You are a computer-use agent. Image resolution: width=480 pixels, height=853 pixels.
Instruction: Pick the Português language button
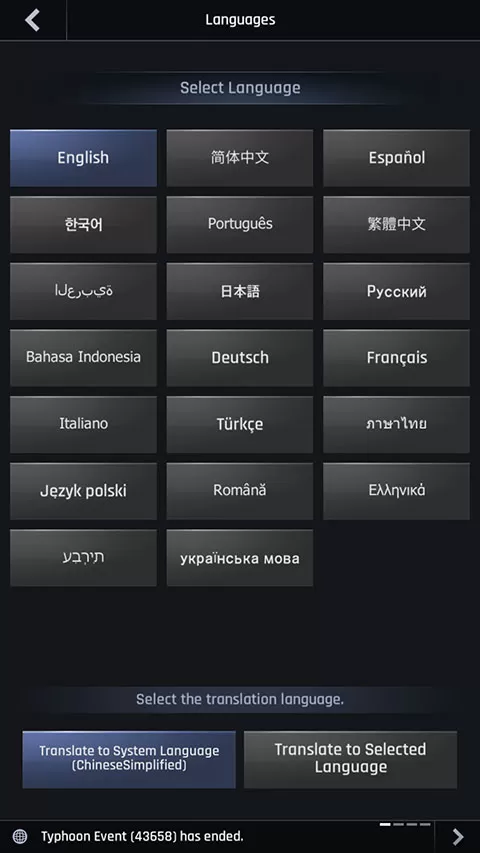point(240,225)
